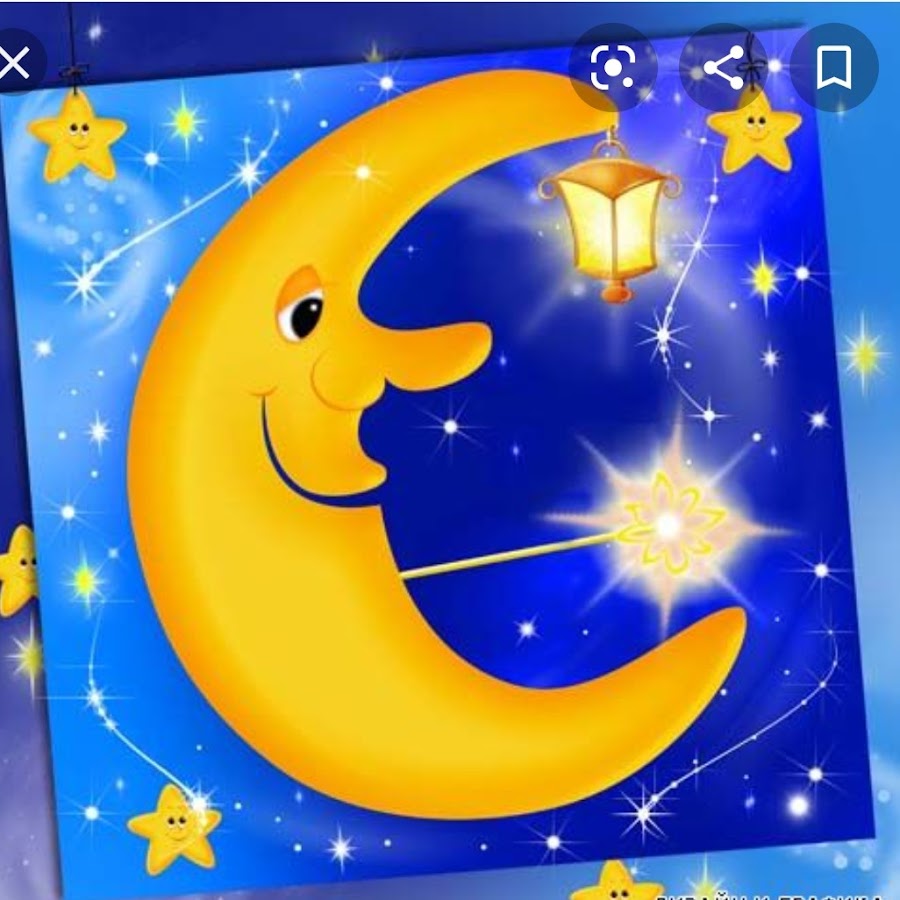Image resolution: width=900 pixels, height=900 pixels.
Task: Bookmark this image to collection
Action: pos(833,68)
